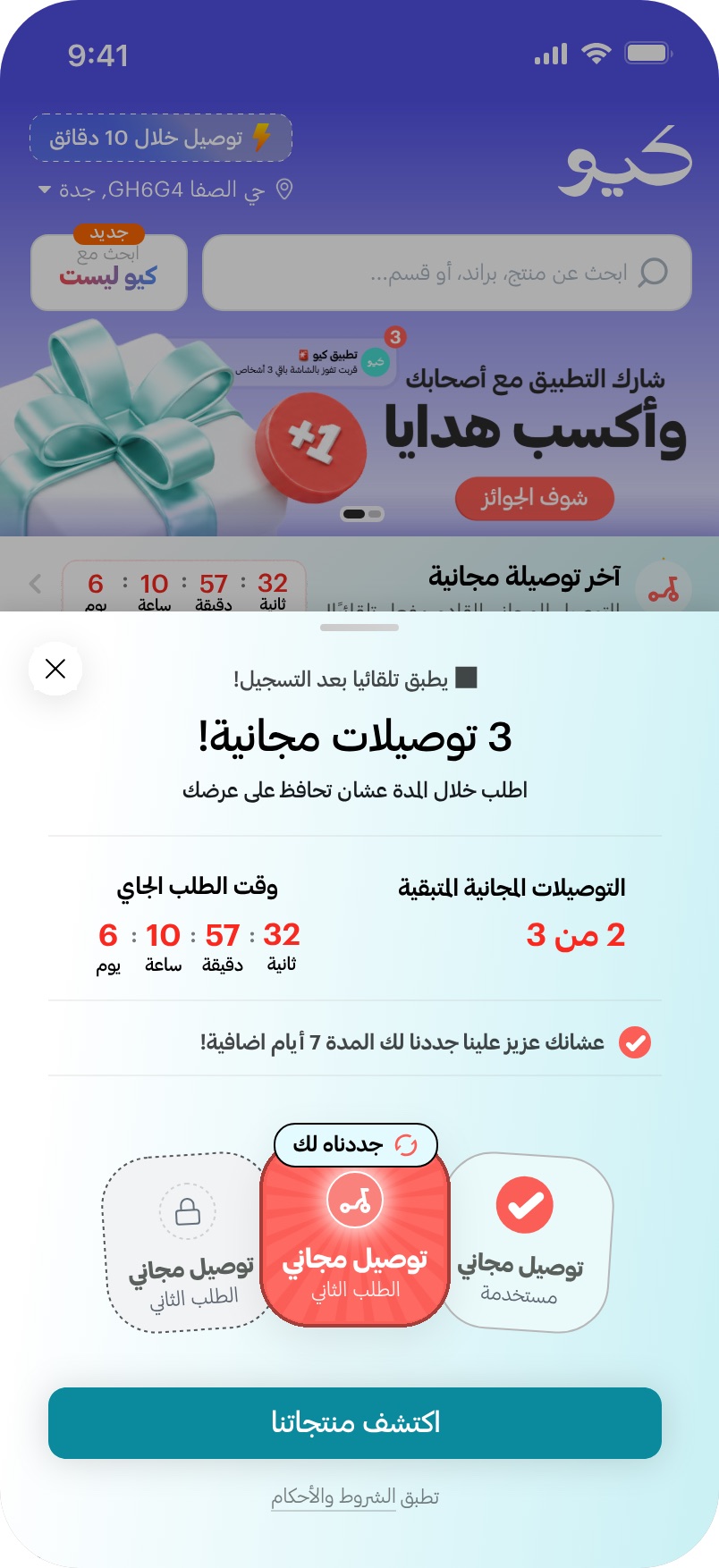Screen dimensions: 719x1568
Task: Tap the sheet drag handle
Action: point(359,628)
